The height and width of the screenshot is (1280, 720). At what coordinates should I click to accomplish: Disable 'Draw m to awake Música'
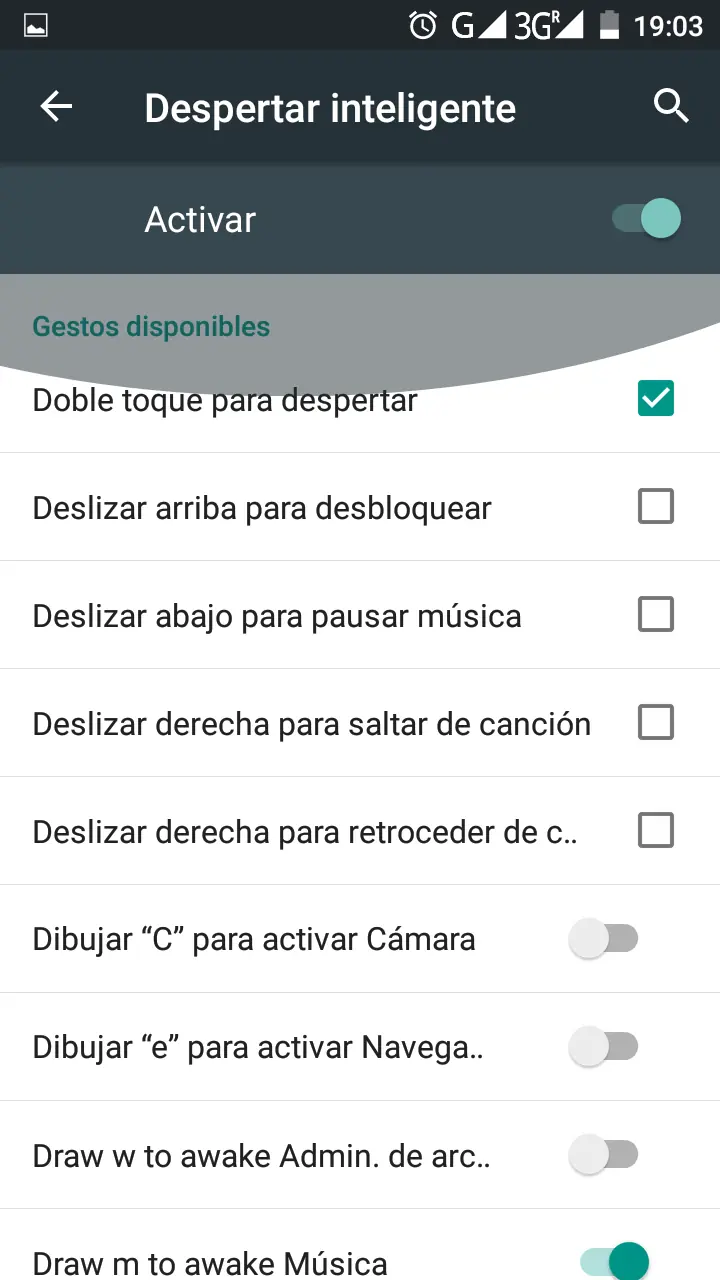[611, 1260]
